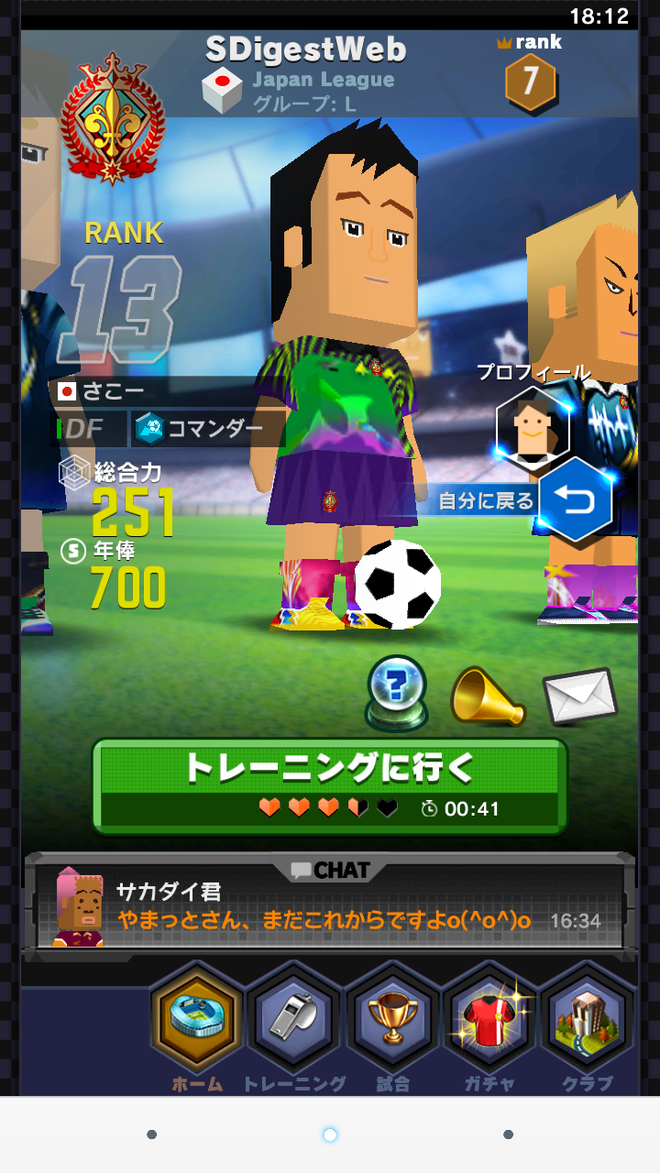The image size is (660, 1173).
Task: Switch to the トレーニング tab
Action: (x=294, y=1025)
